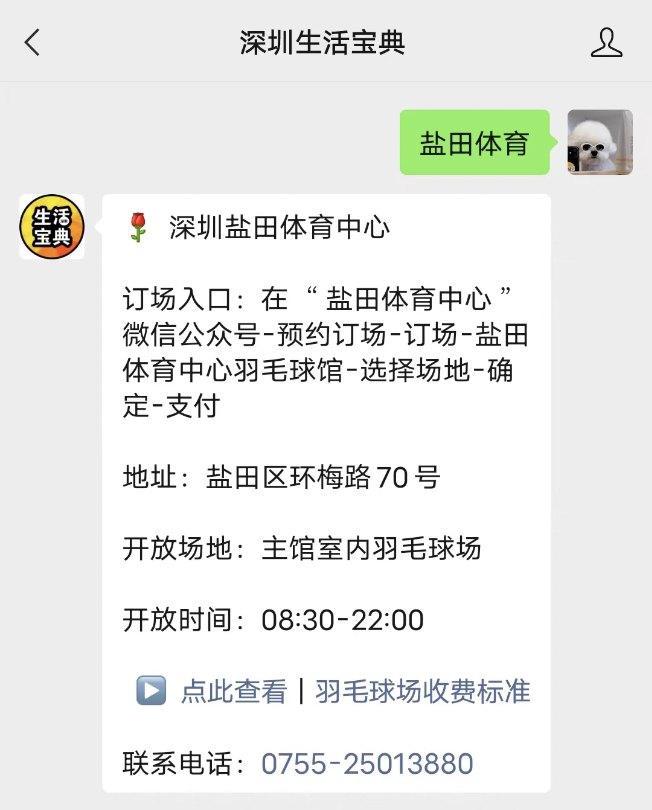Tap the dog profile avatar
Viewport: 652px width, 810px height.
click(x=600, y=142)
